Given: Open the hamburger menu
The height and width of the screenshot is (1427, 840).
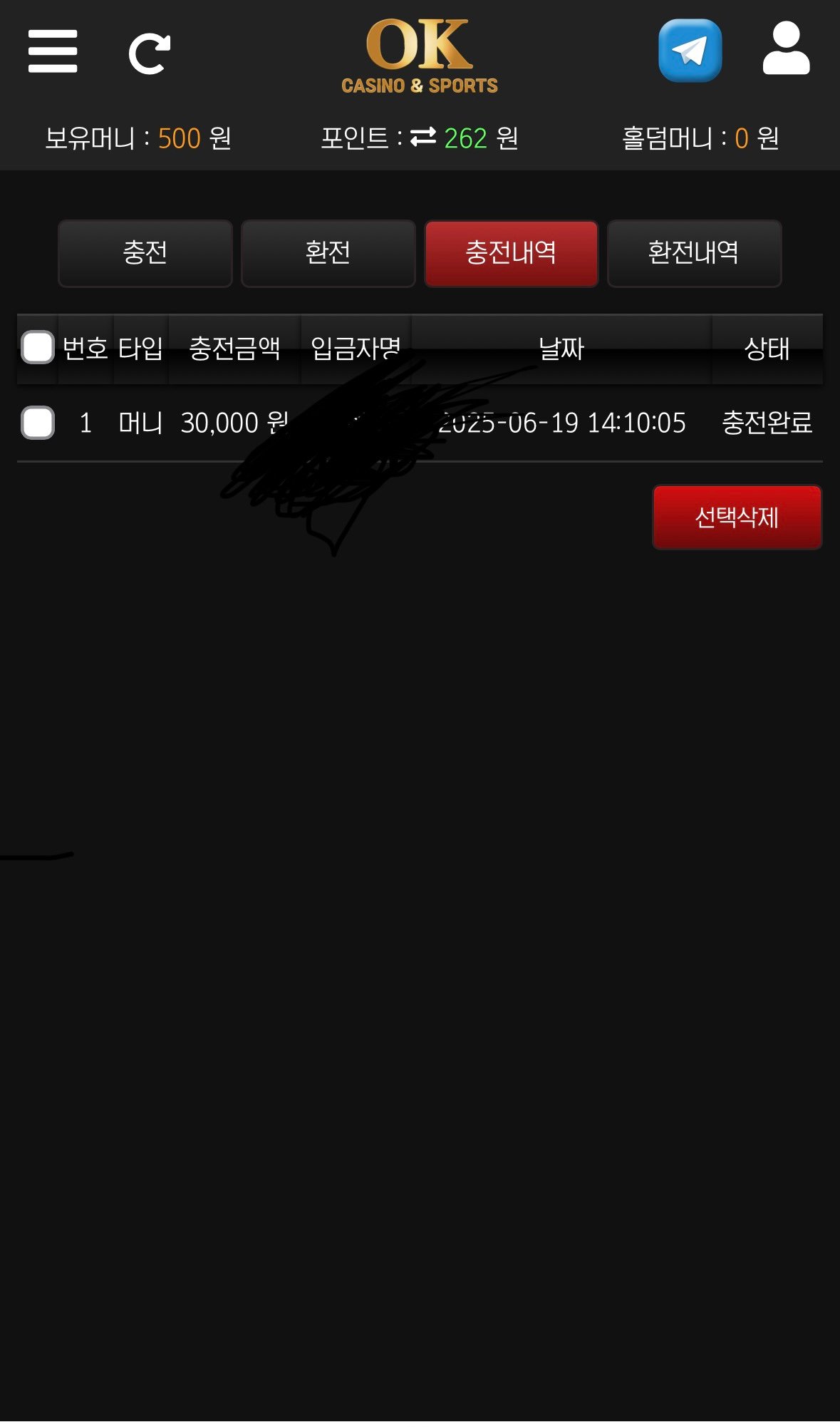Looking at the screenshot, I should pos(53,51).
